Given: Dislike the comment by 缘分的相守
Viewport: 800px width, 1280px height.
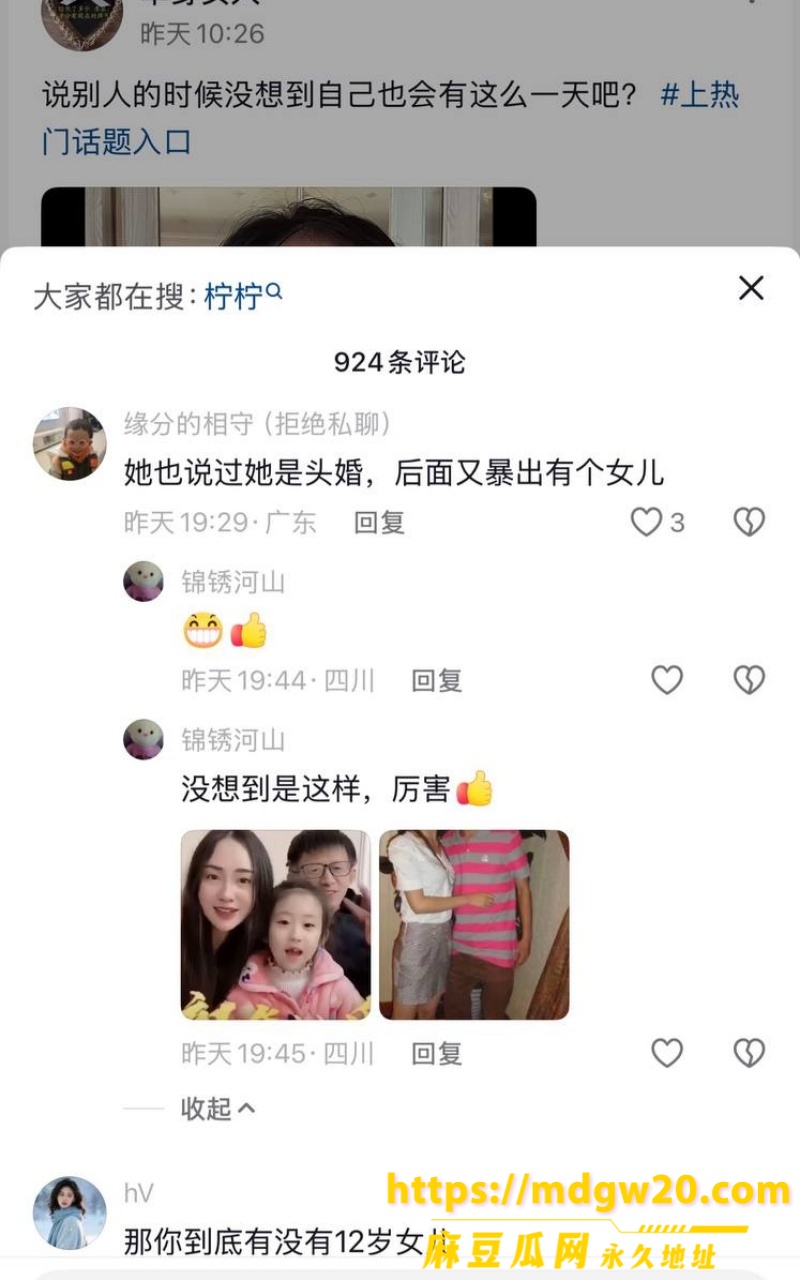Looking at the screenshot, I should pos(749,522).
